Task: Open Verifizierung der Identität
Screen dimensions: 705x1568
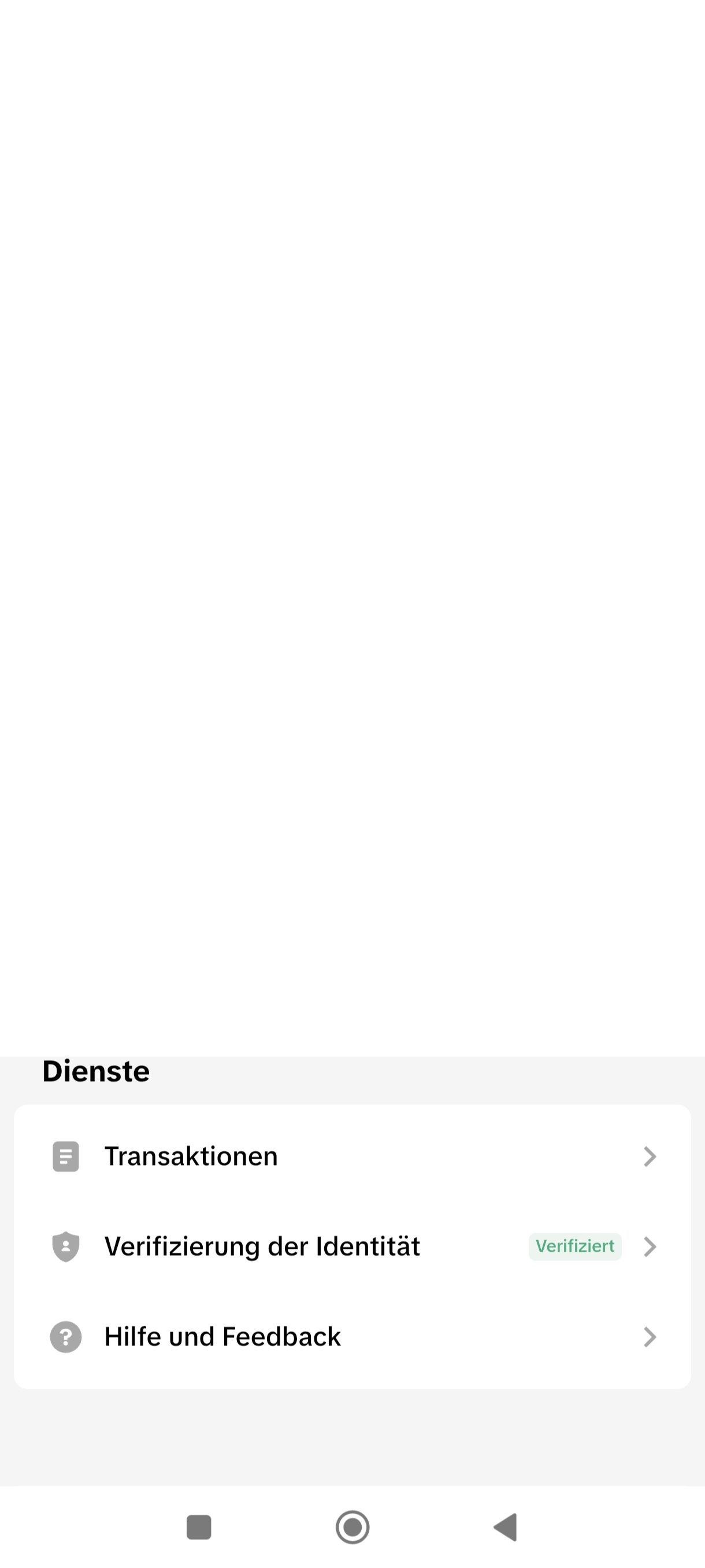Action: coord(352,1247)
